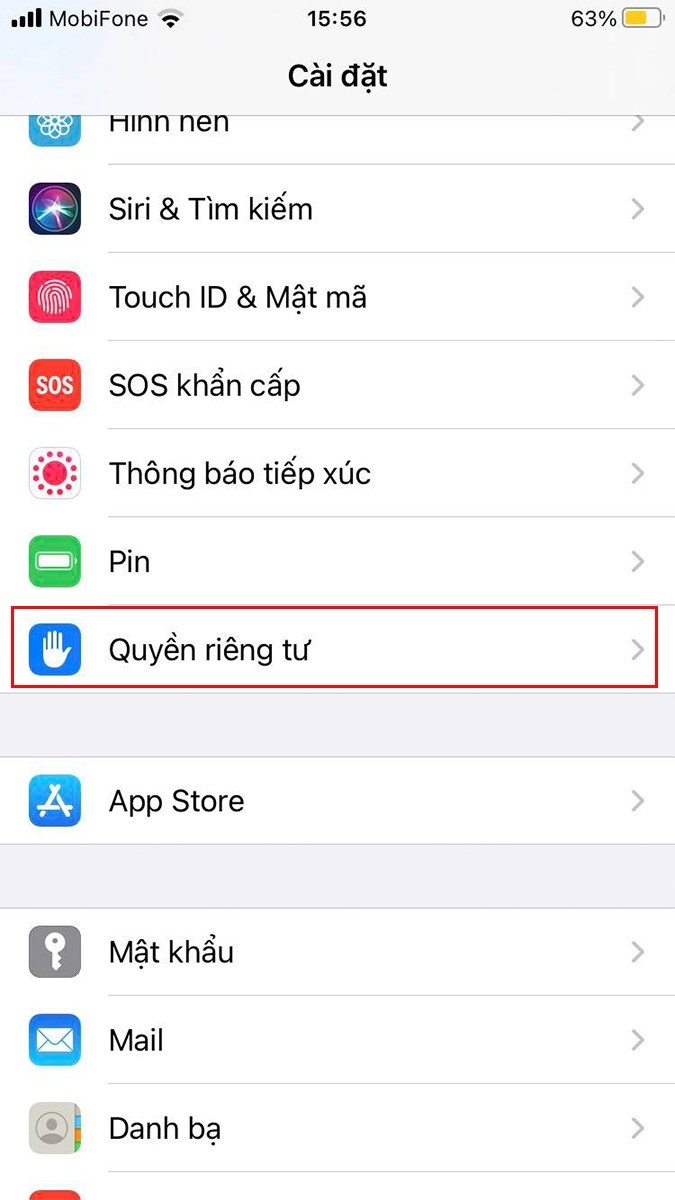Open the Pin battery settings
This screenshot has height=1200, width=675.
pos(337,561)
